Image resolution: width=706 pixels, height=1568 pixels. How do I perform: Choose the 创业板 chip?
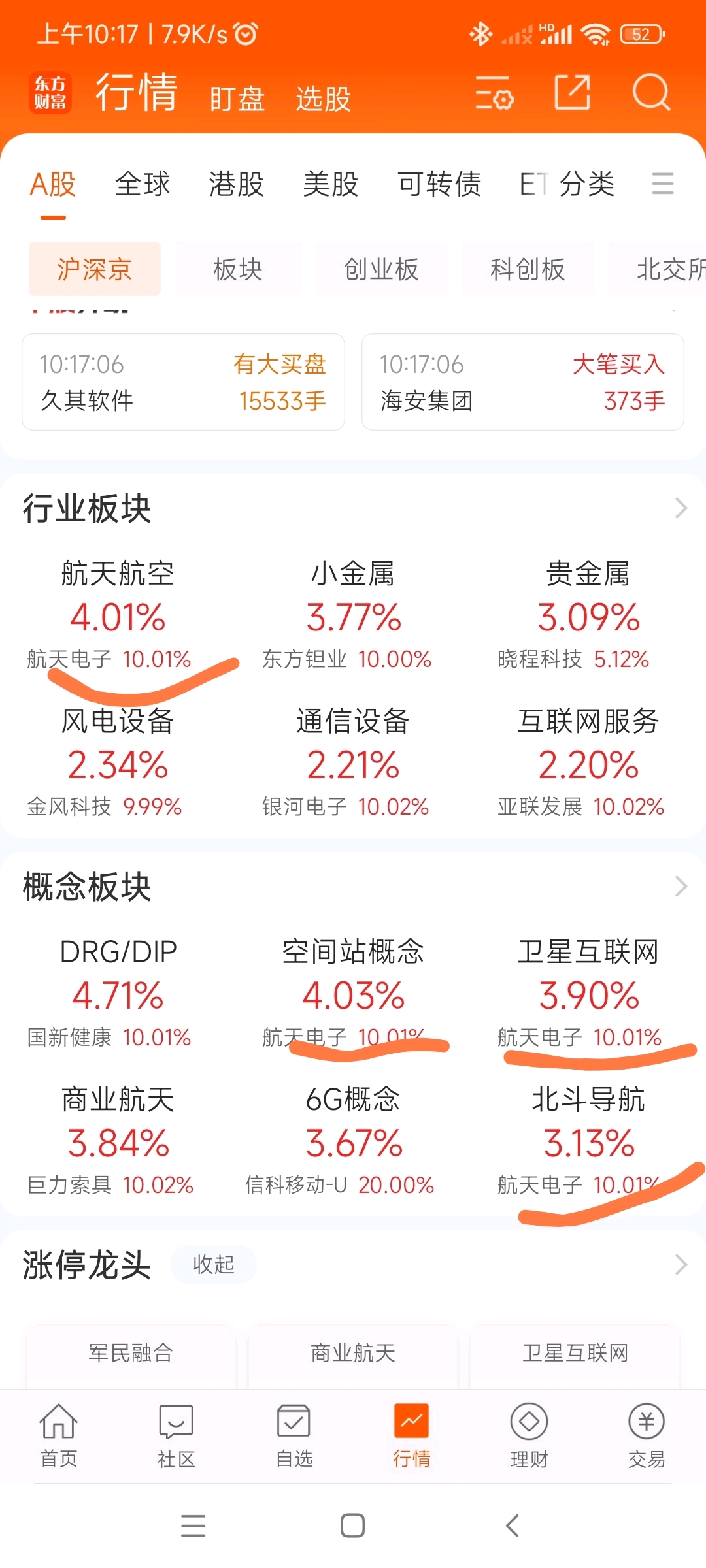pyautogui.click(x=381, y=269)
